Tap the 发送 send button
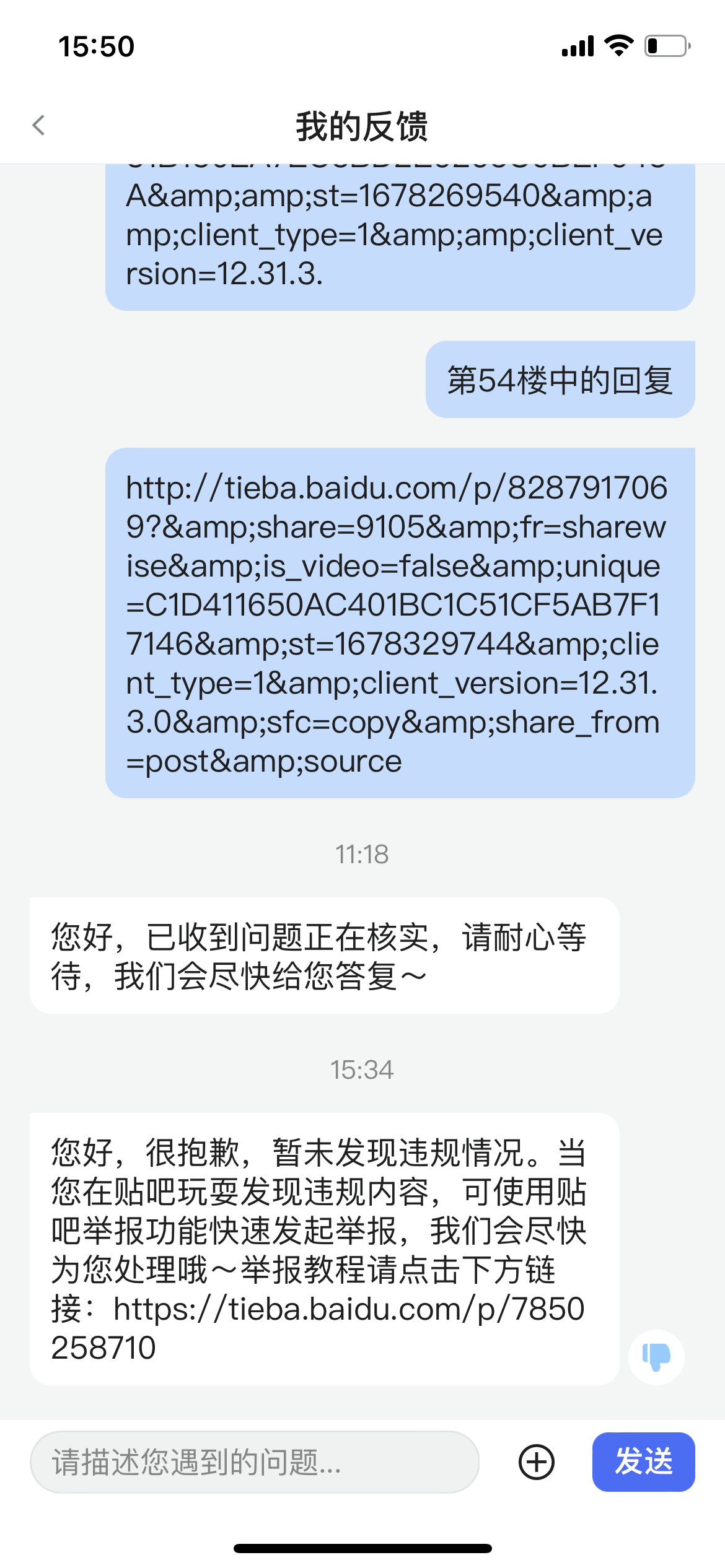 [x=643, y=1462]
